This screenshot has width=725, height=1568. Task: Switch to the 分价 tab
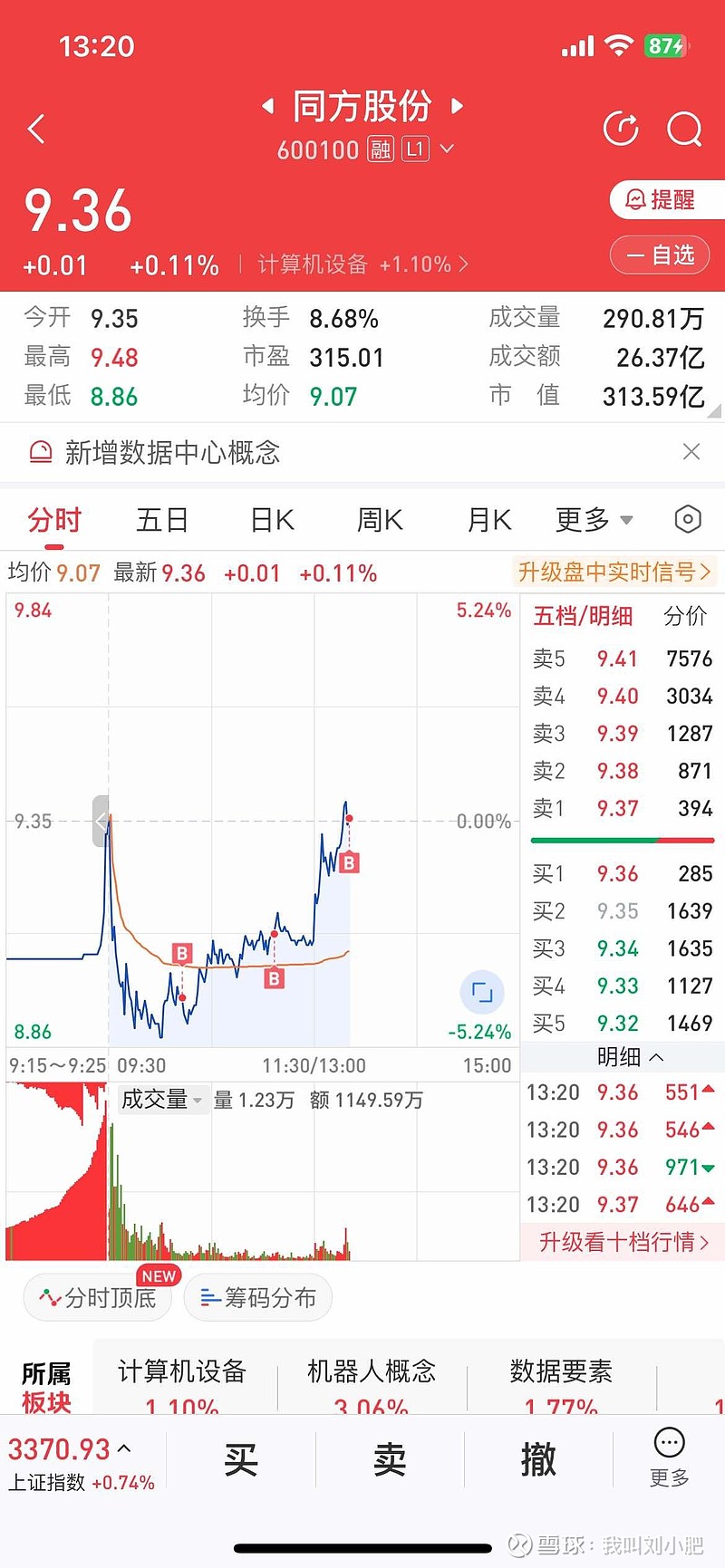(x=685, y=616)
